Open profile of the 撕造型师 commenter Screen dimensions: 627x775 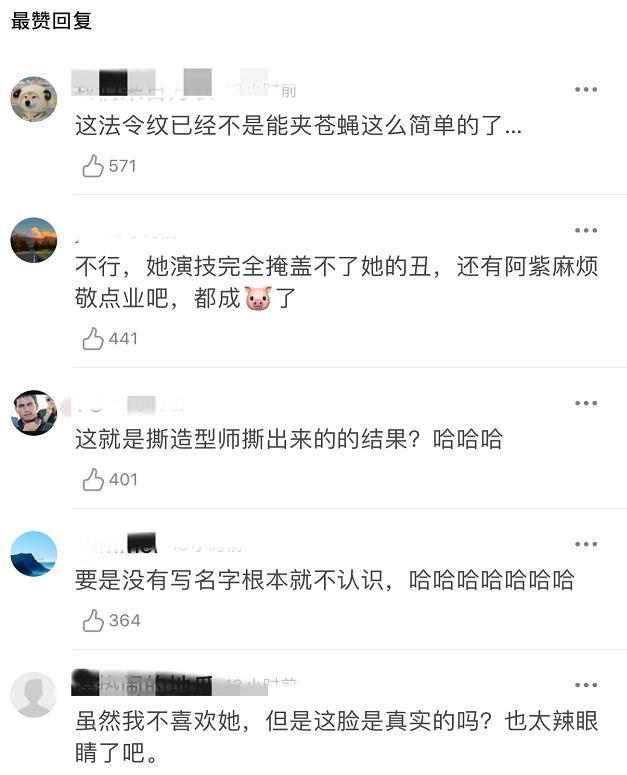tap(34, 412)
